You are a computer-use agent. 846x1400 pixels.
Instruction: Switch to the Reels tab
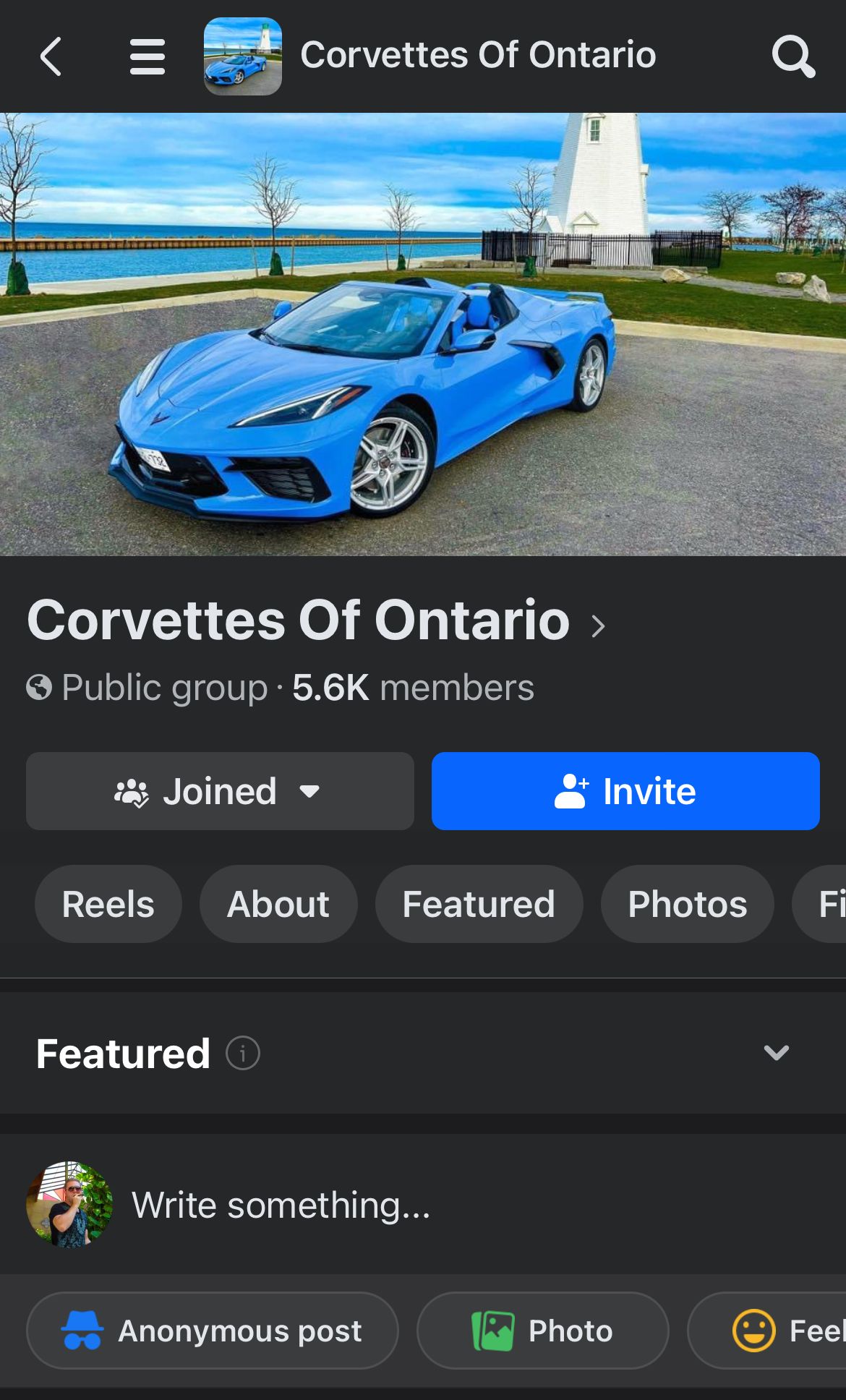[x=108, y=904]
